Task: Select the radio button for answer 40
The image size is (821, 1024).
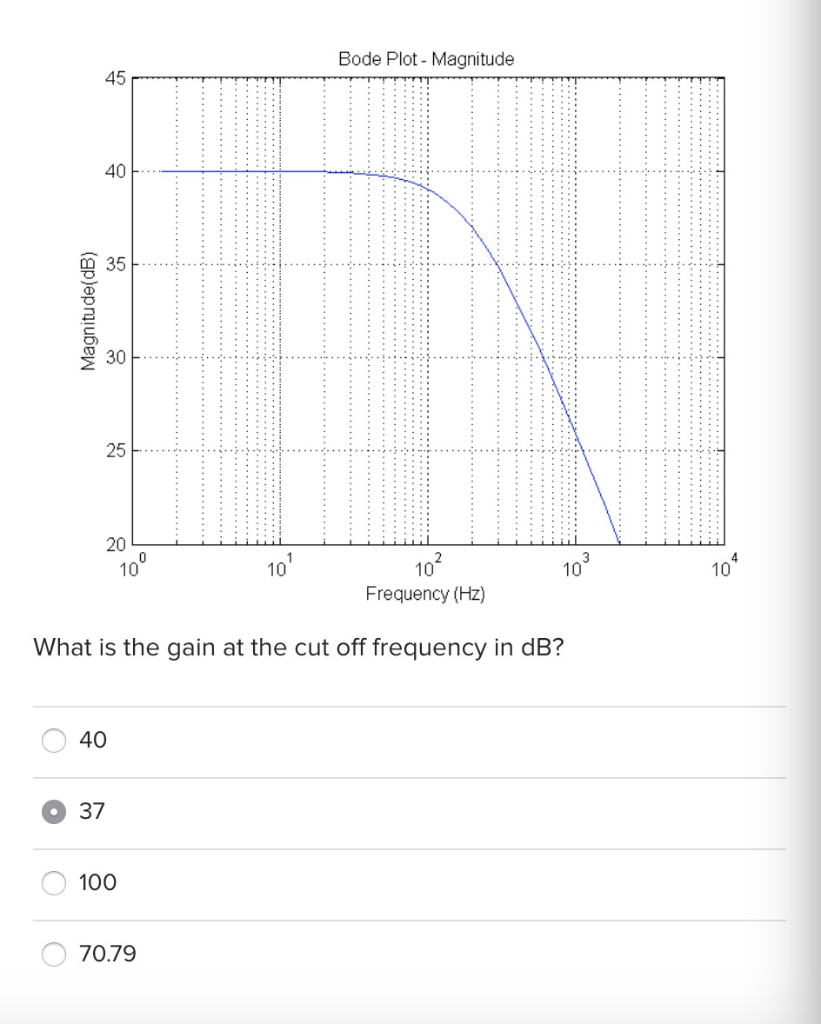Action: [55, 740]
